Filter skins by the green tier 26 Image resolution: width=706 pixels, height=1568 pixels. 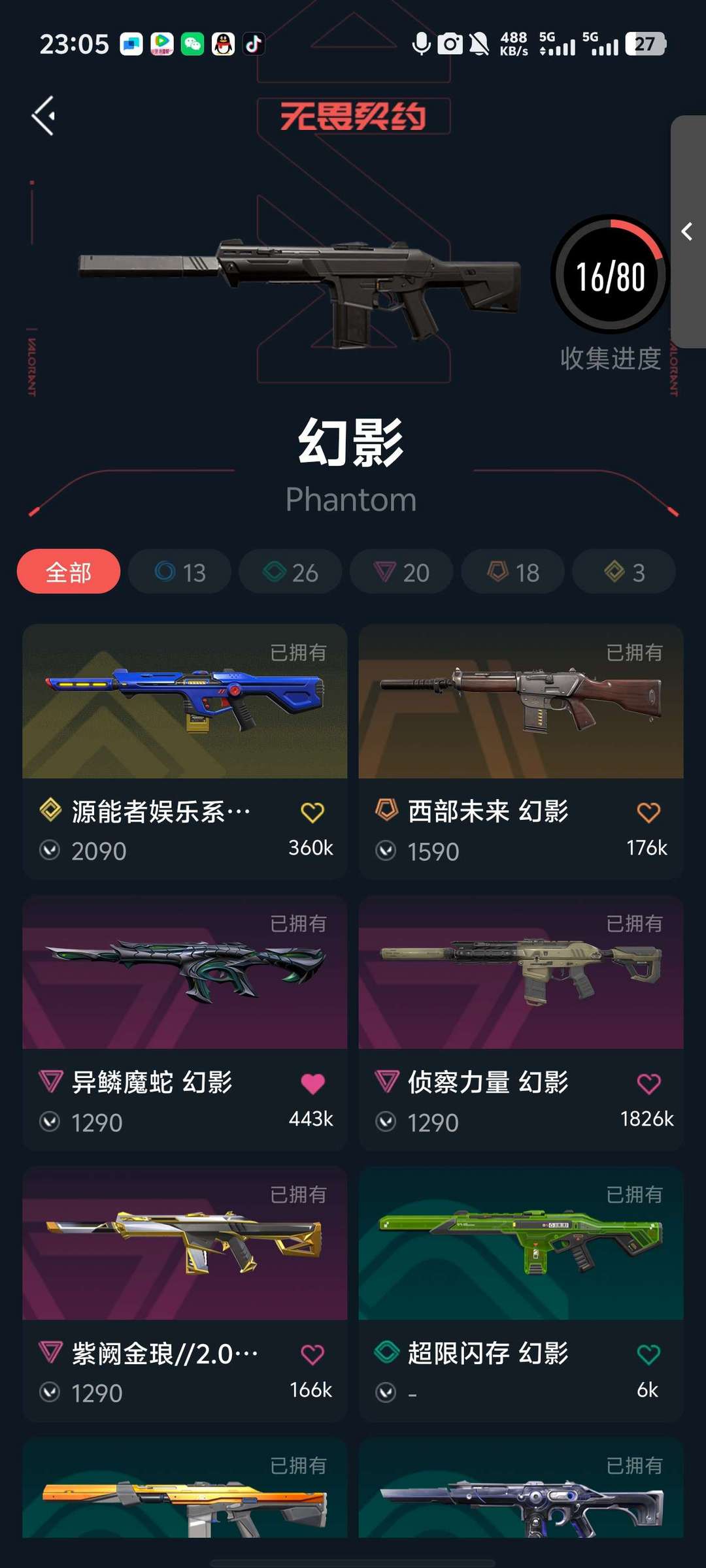tap(290, 572)
